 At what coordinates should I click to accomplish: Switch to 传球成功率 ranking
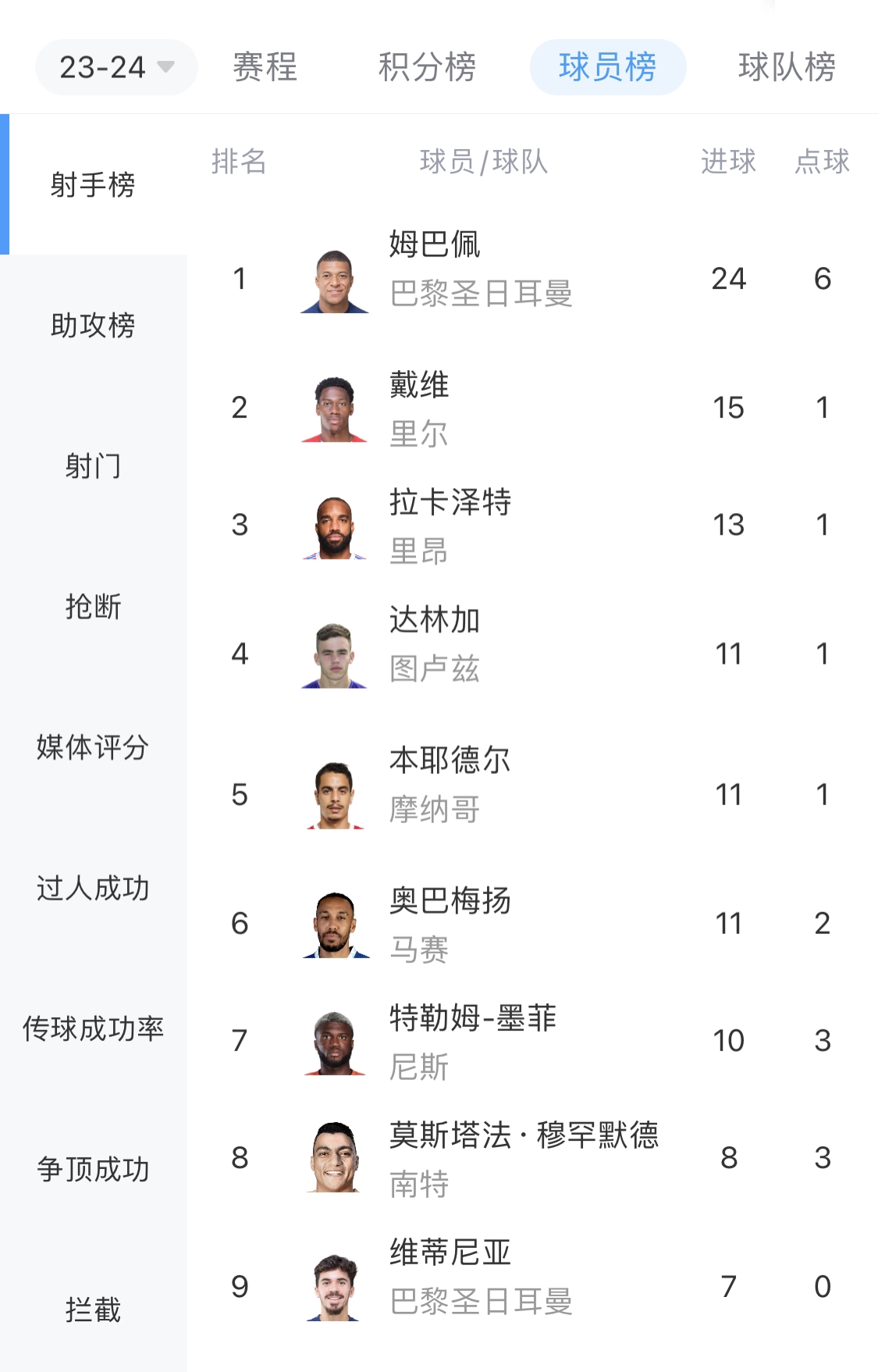pyautogui.click(x=93, y=1028)
